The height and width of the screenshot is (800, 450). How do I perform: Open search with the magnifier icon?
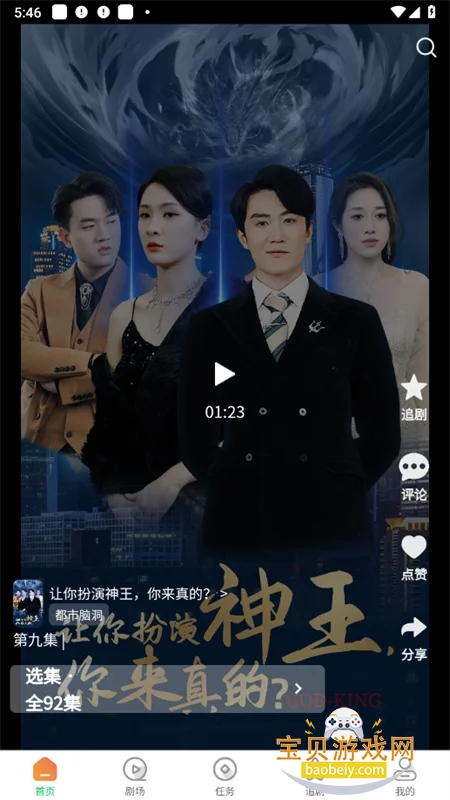[x=426, y=48]
